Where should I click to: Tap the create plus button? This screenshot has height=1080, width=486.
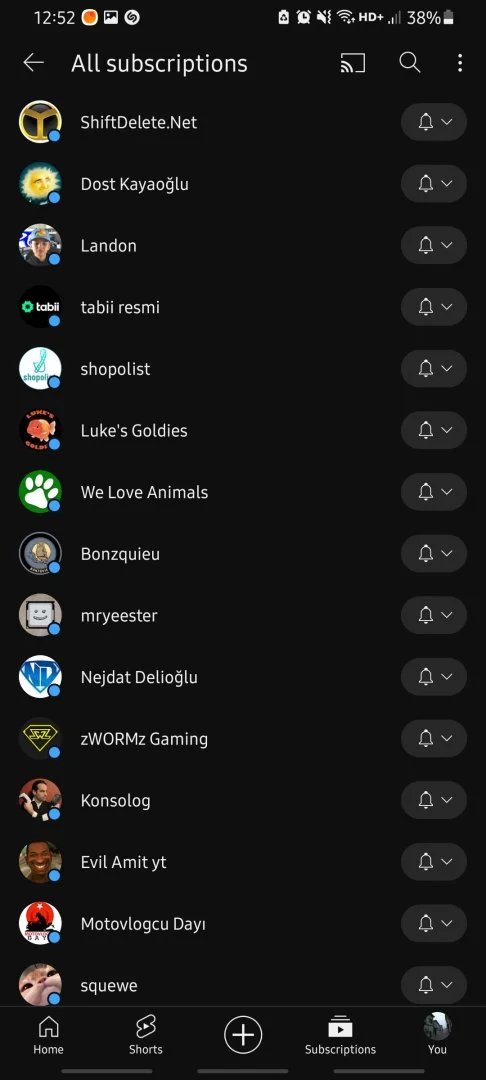(x=243, y=1035)
